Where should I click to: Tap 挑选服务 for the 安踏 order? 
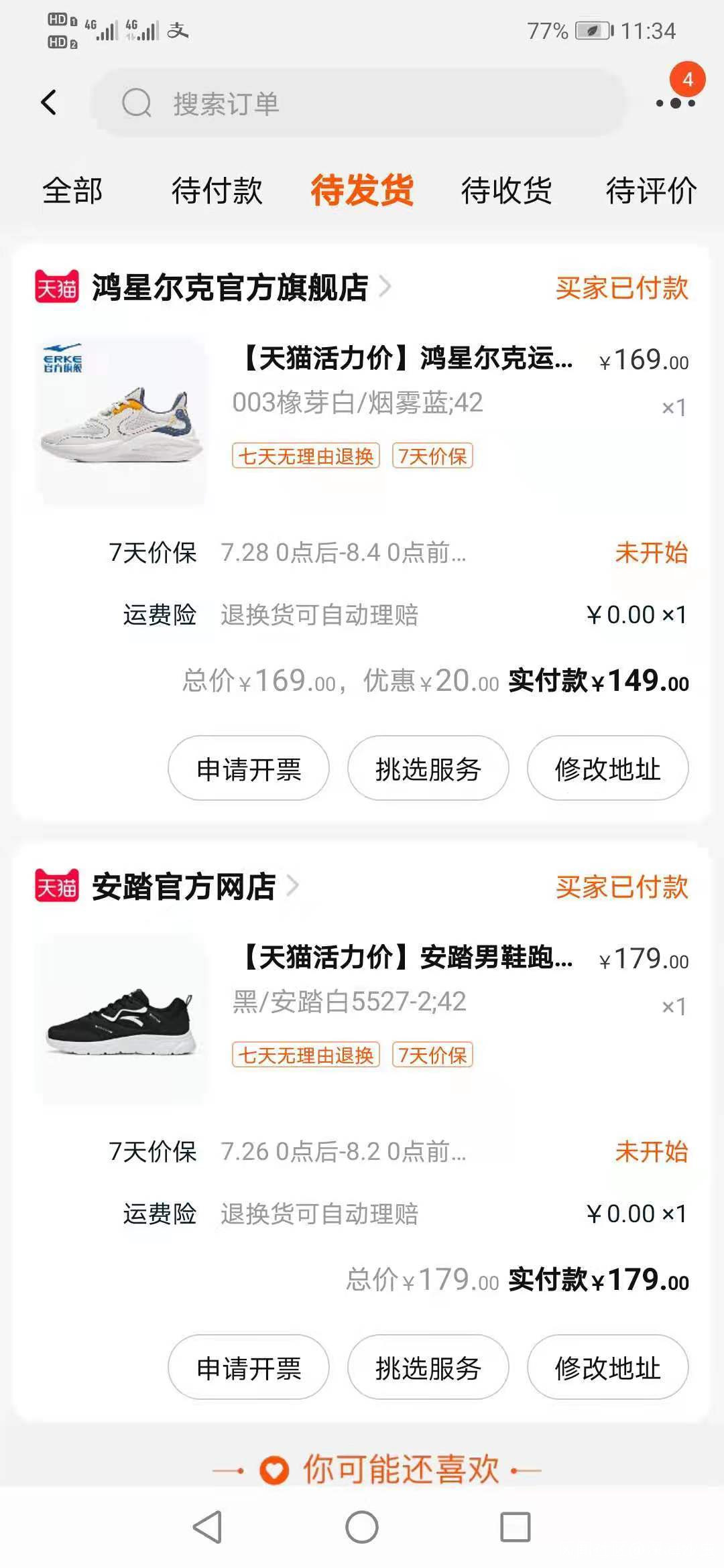pos(428,1368)
